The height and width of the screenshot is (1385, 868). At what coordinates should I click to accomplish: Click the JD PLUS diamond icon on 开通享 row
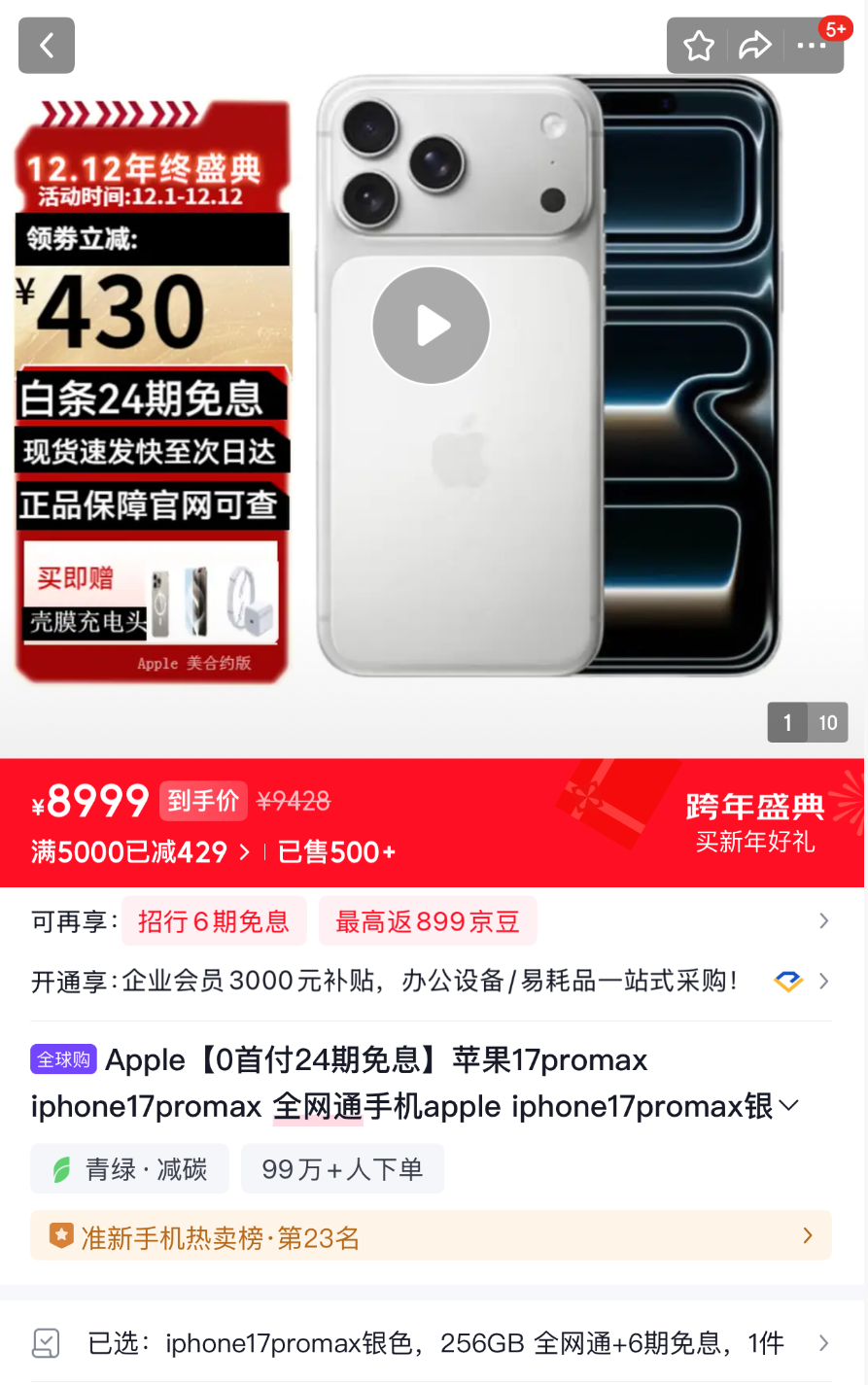tap(788, 981)
